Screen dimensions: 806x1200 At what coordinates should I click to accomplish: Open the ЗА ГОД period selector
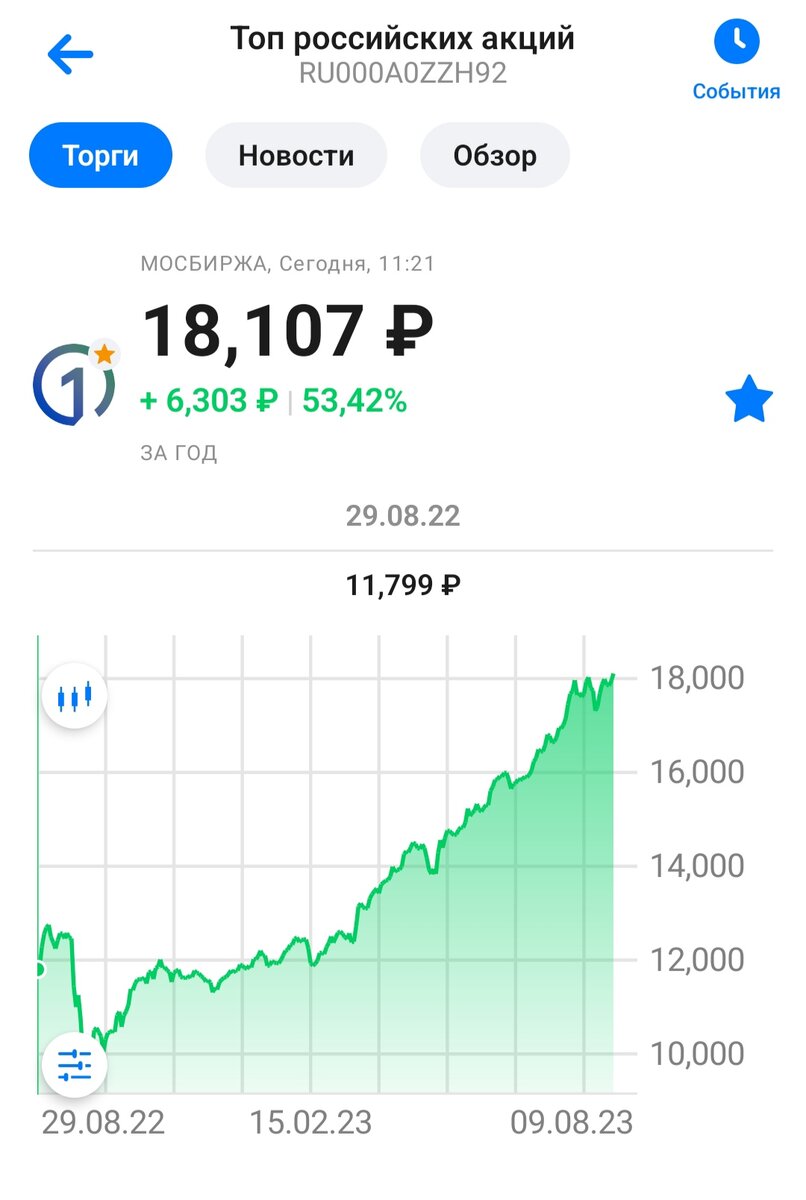pos(178,452)
